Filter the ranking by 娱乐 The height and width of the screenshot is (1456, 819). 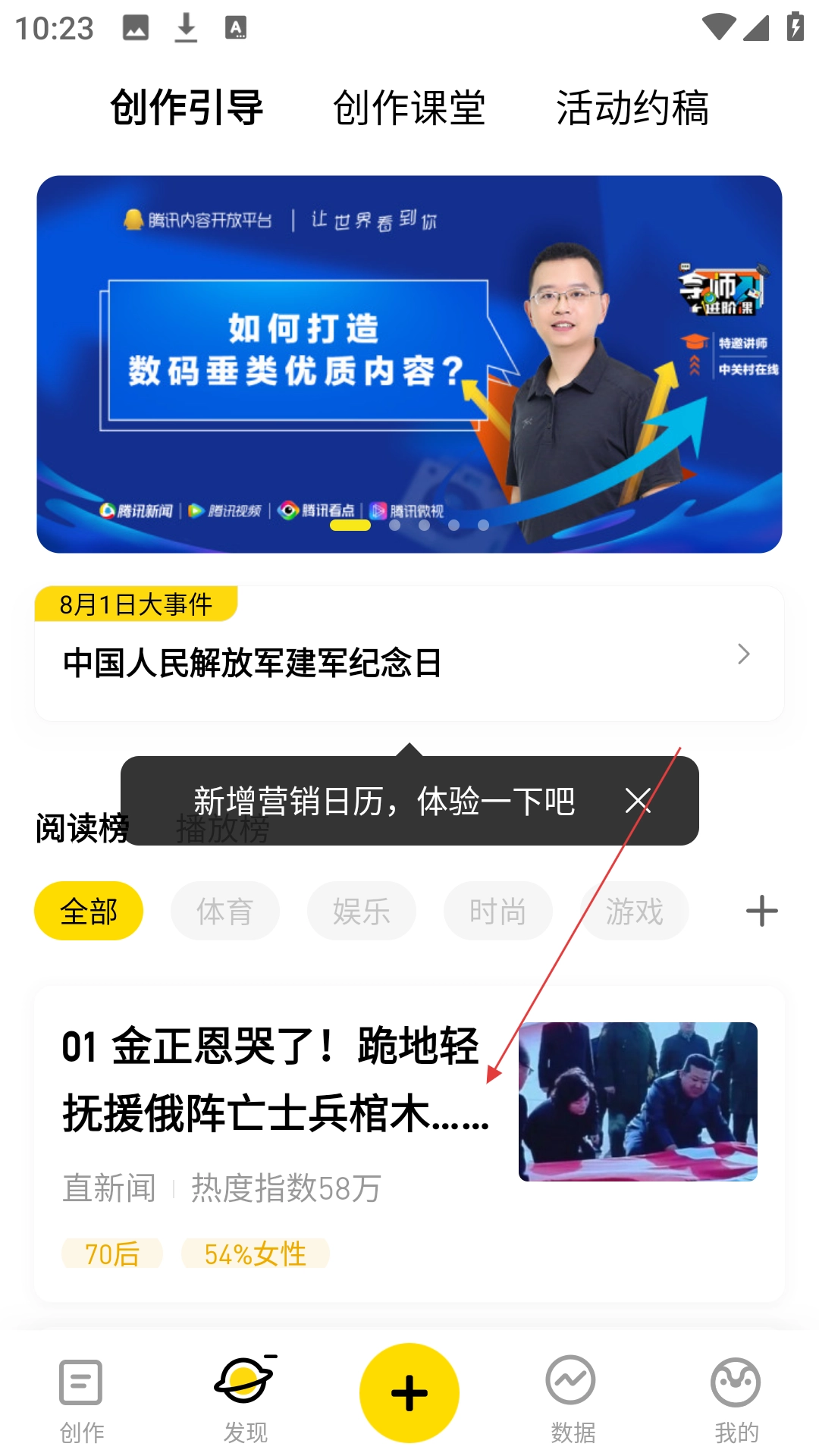coord(361,911)
